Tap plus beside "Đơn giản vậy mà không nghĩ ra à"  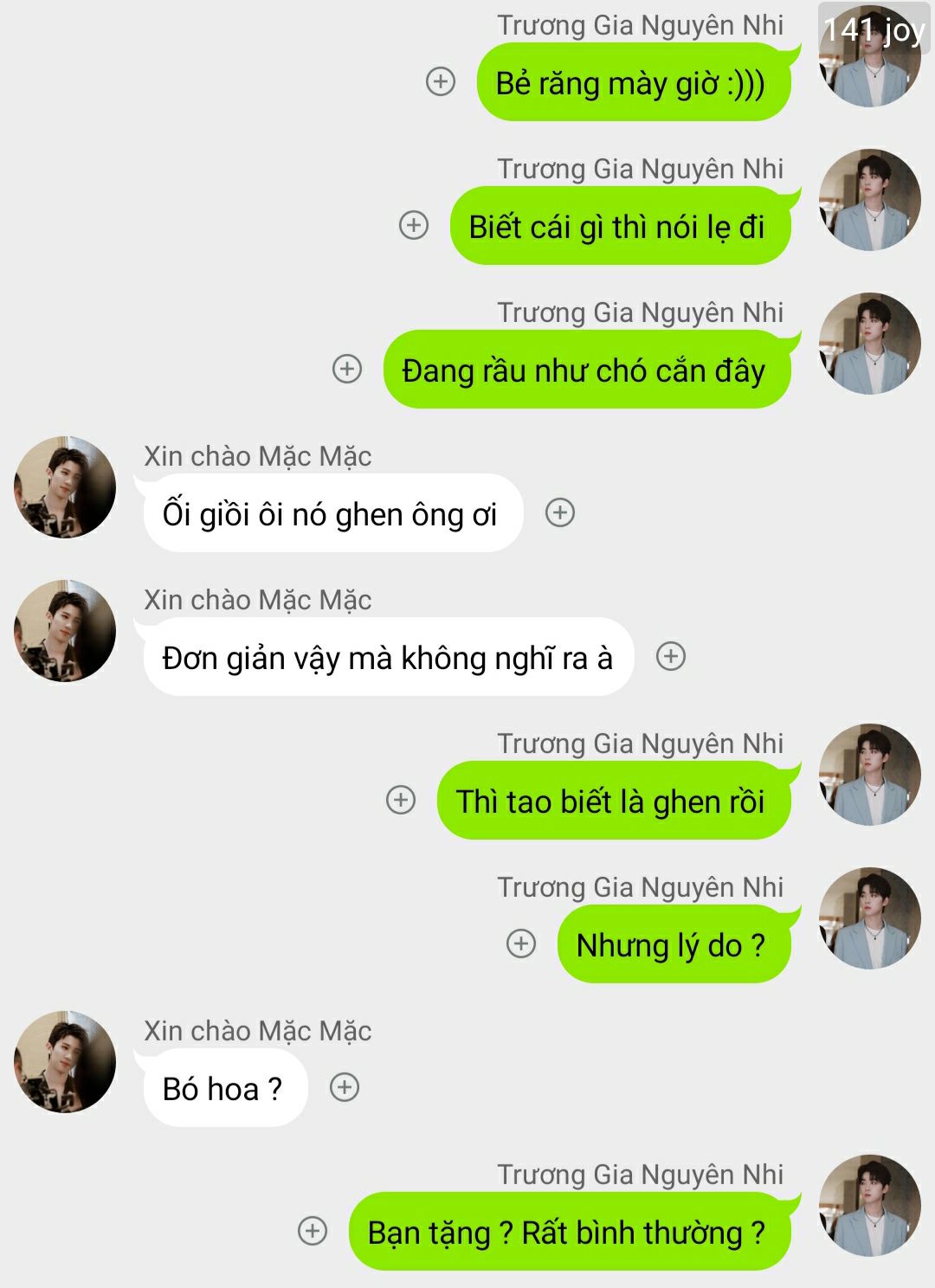(671, 656)
